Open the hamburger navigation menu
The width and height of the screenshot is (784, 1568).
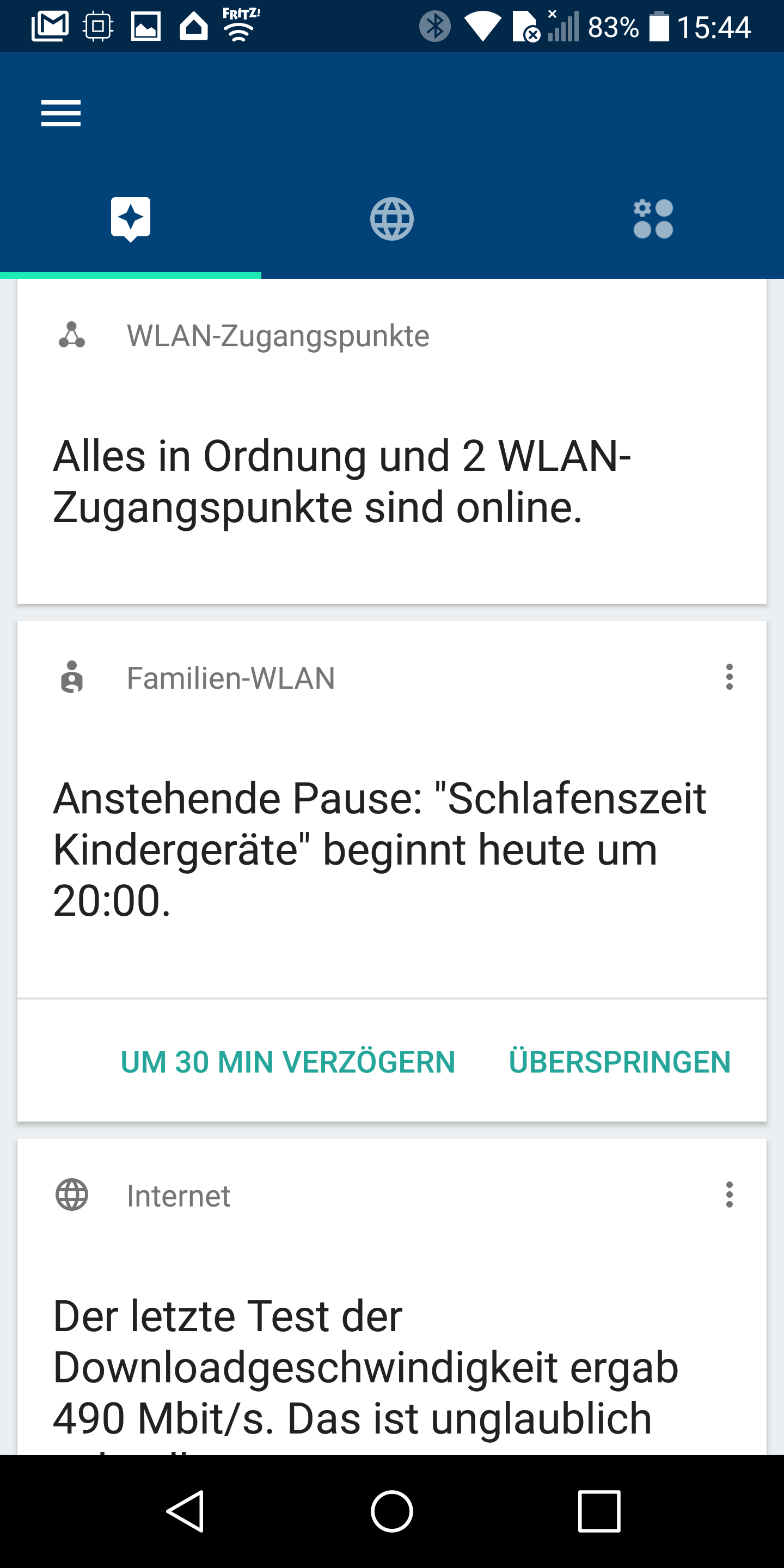pyautogui.click(x=61, y=113)
